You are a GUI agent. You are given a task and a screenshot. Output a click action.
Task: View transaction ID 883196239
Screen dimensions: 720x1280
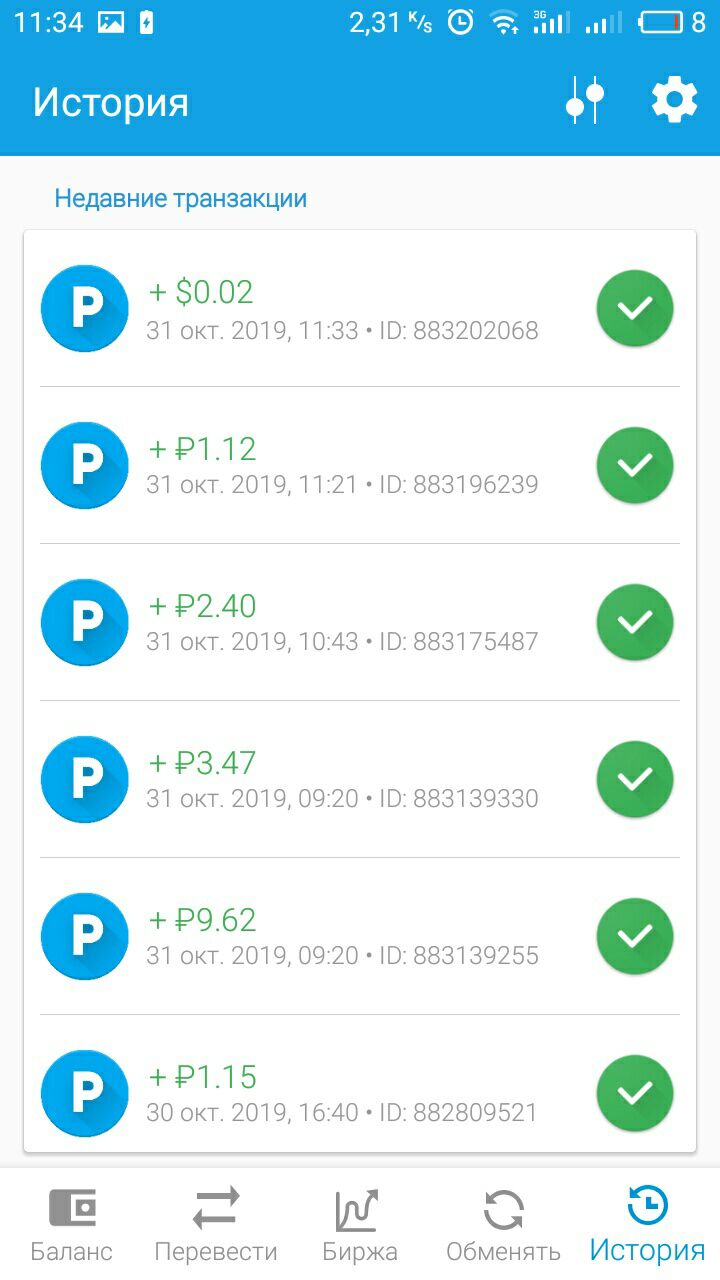click(360, 465)
